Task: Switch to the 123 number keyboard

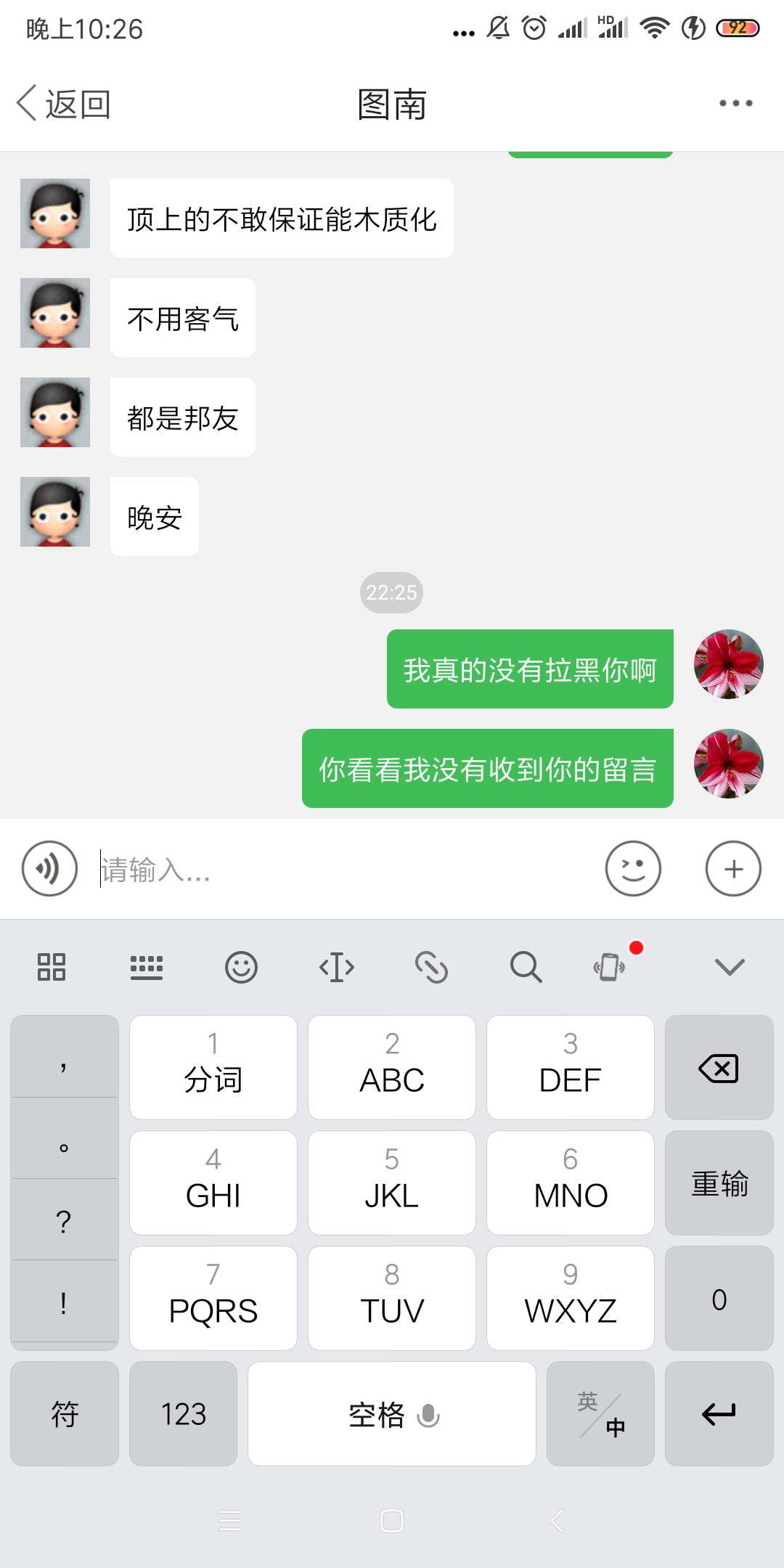Action: [x=184, y=1413]
